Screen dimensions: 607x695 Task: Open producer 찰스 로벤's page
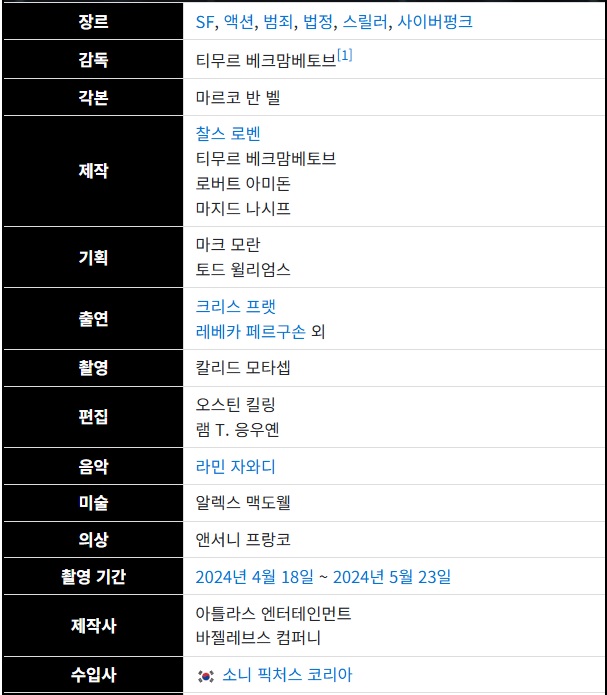(x=228, y=133)
